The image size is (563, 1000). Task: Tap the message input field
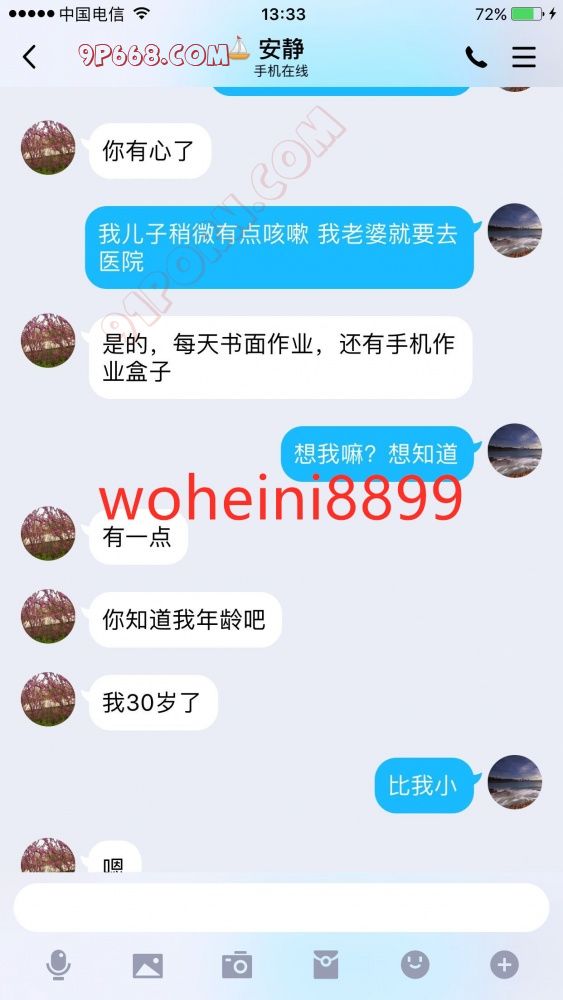click(281, 908)
